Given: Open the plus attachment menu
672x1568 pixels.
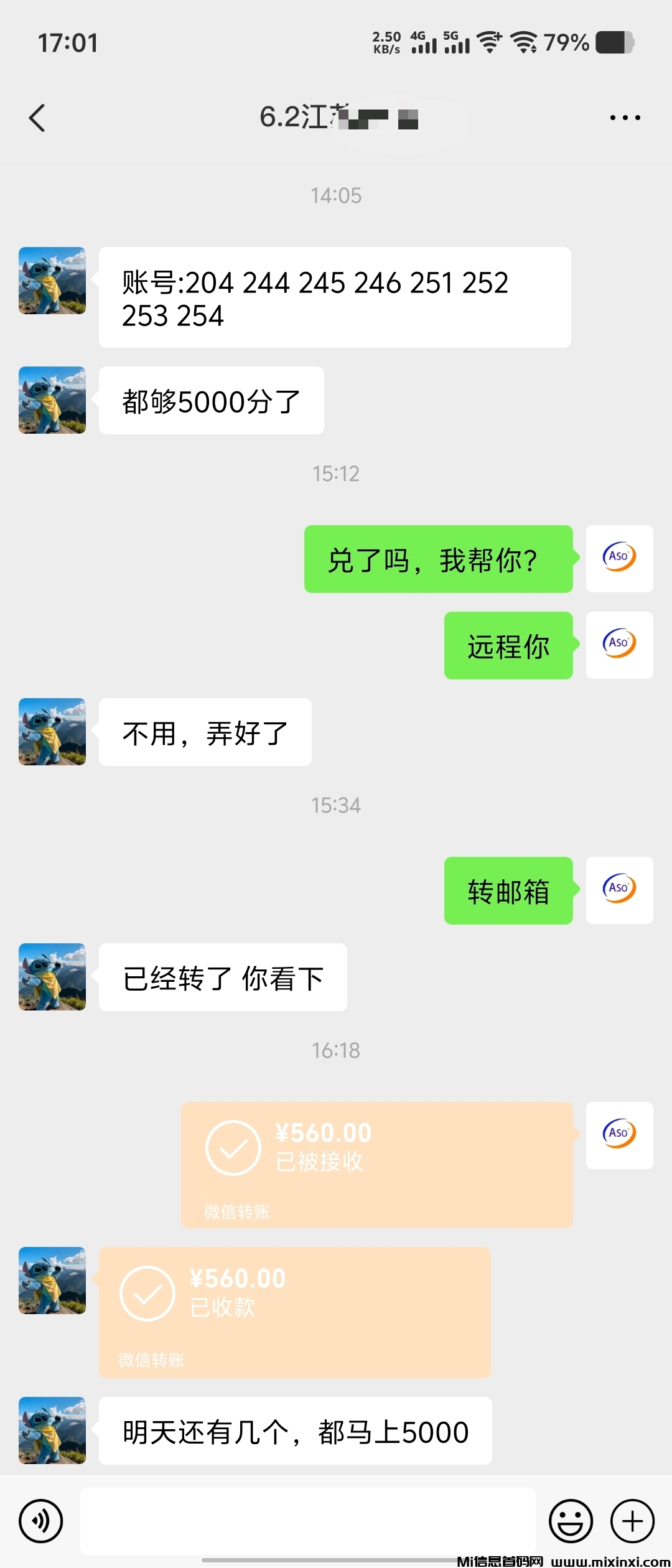Looking at the screenshot, I should pos(632,1521).
